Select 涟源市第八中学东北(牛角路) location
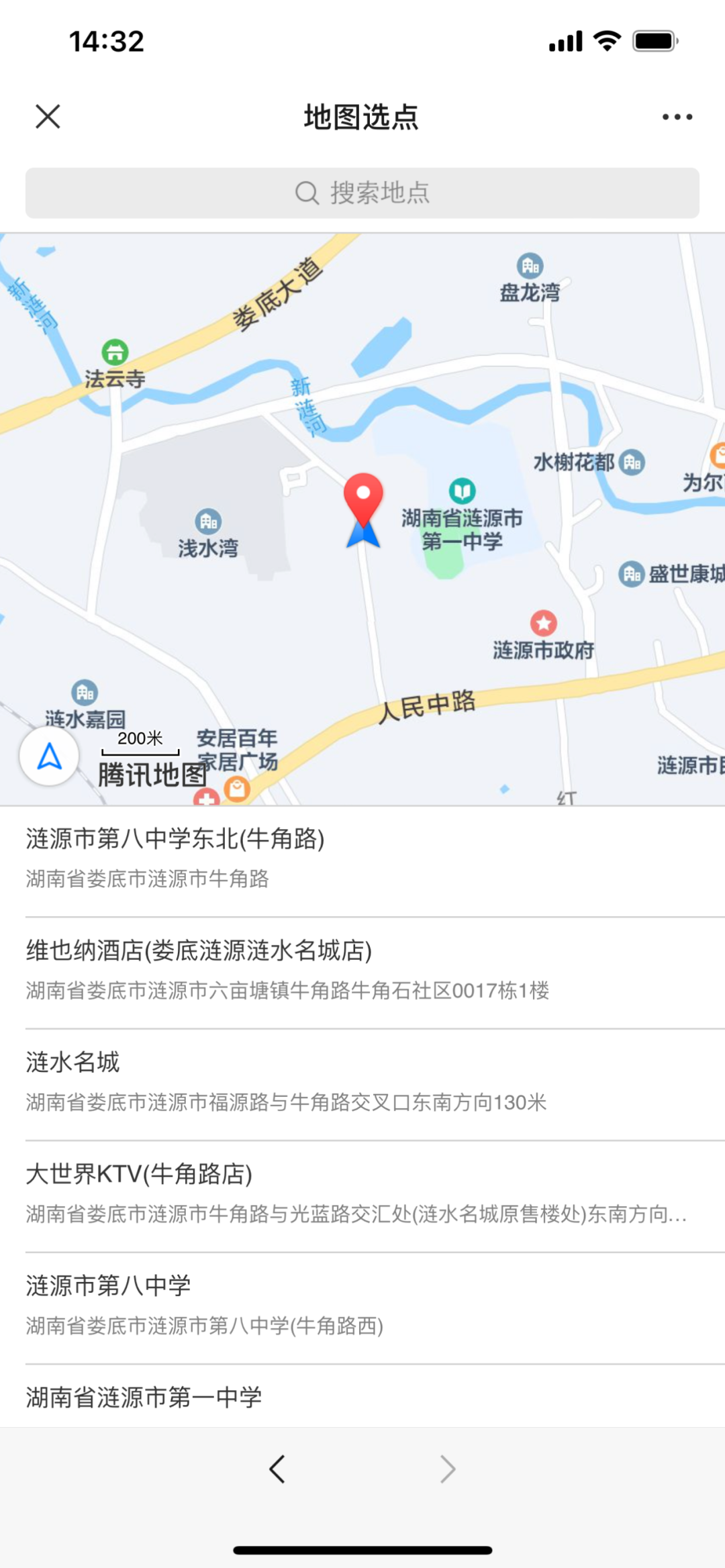This screenshot has height=1568, width=725. [362, 858]
